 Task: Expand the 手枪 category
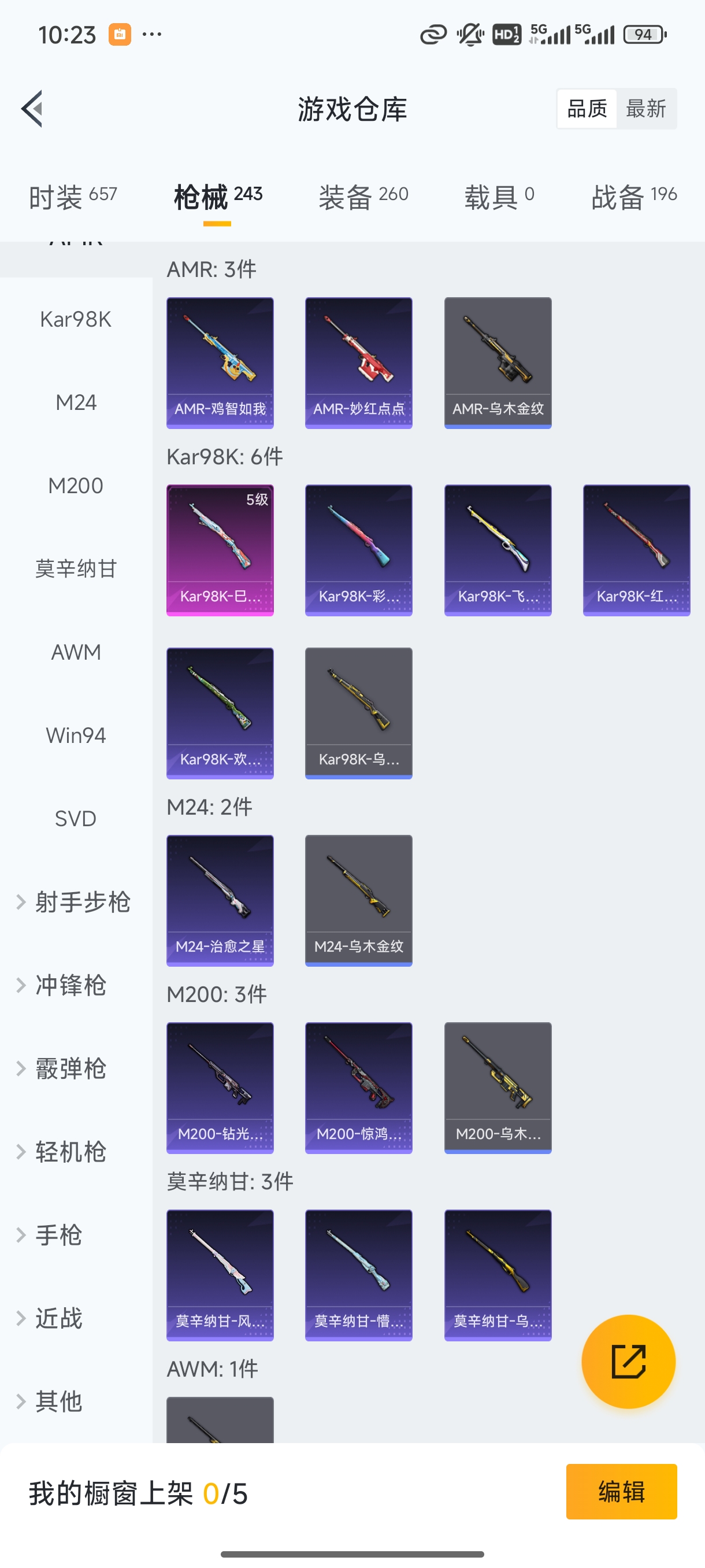point(58,1234)
